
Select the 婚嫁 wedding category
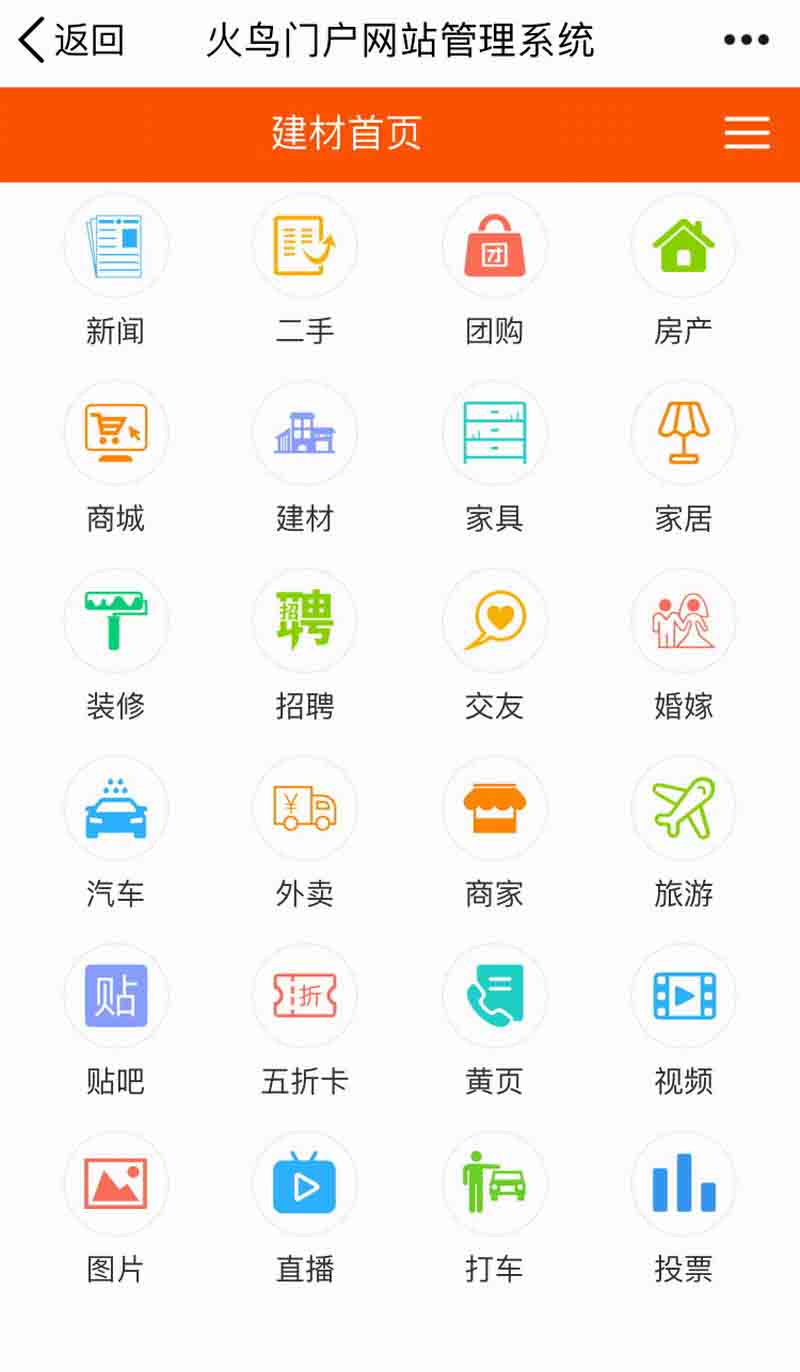pyautogui.click(x=683, y=621)
